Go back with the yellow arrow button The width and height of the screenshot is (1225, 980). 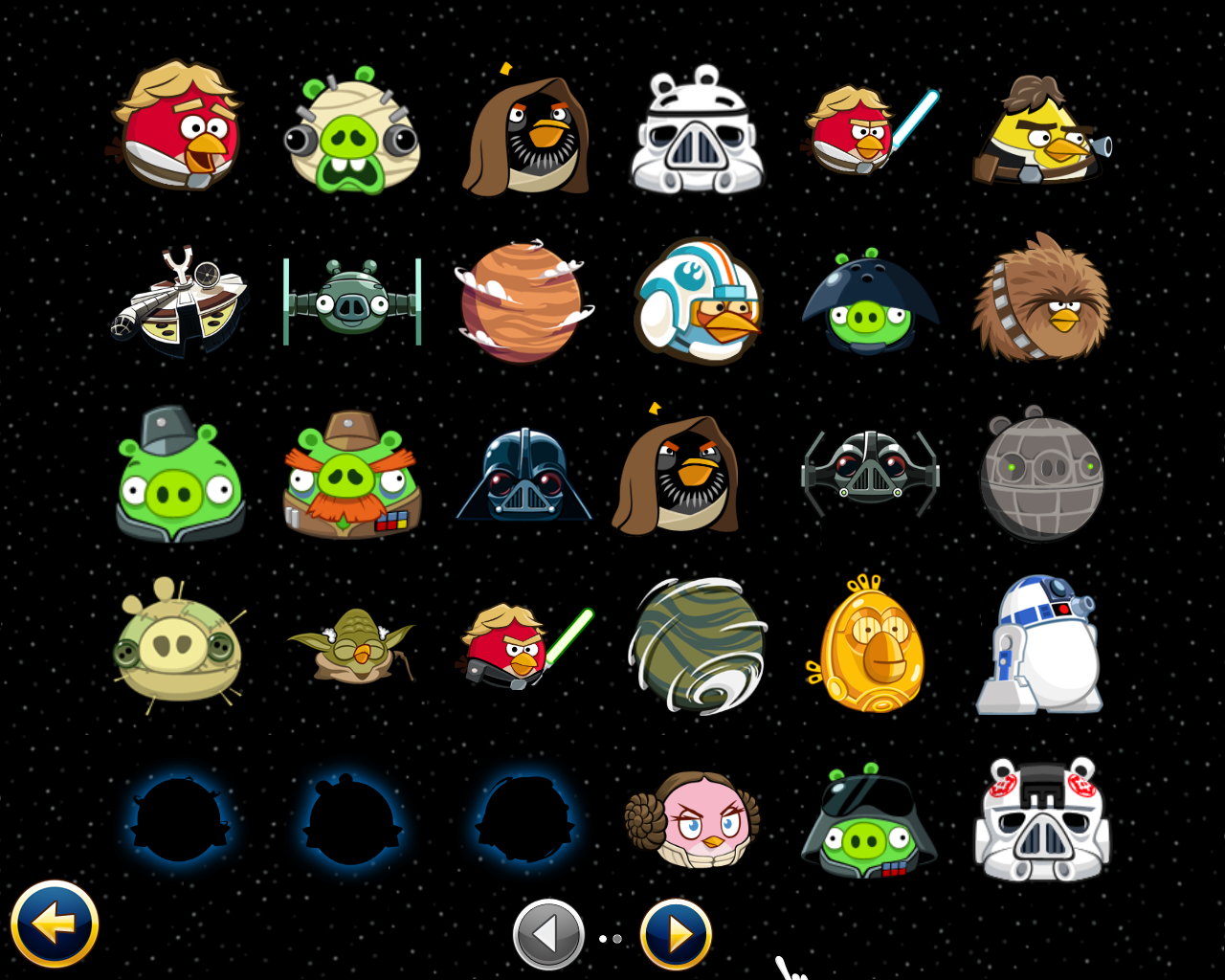coord(55,924)
